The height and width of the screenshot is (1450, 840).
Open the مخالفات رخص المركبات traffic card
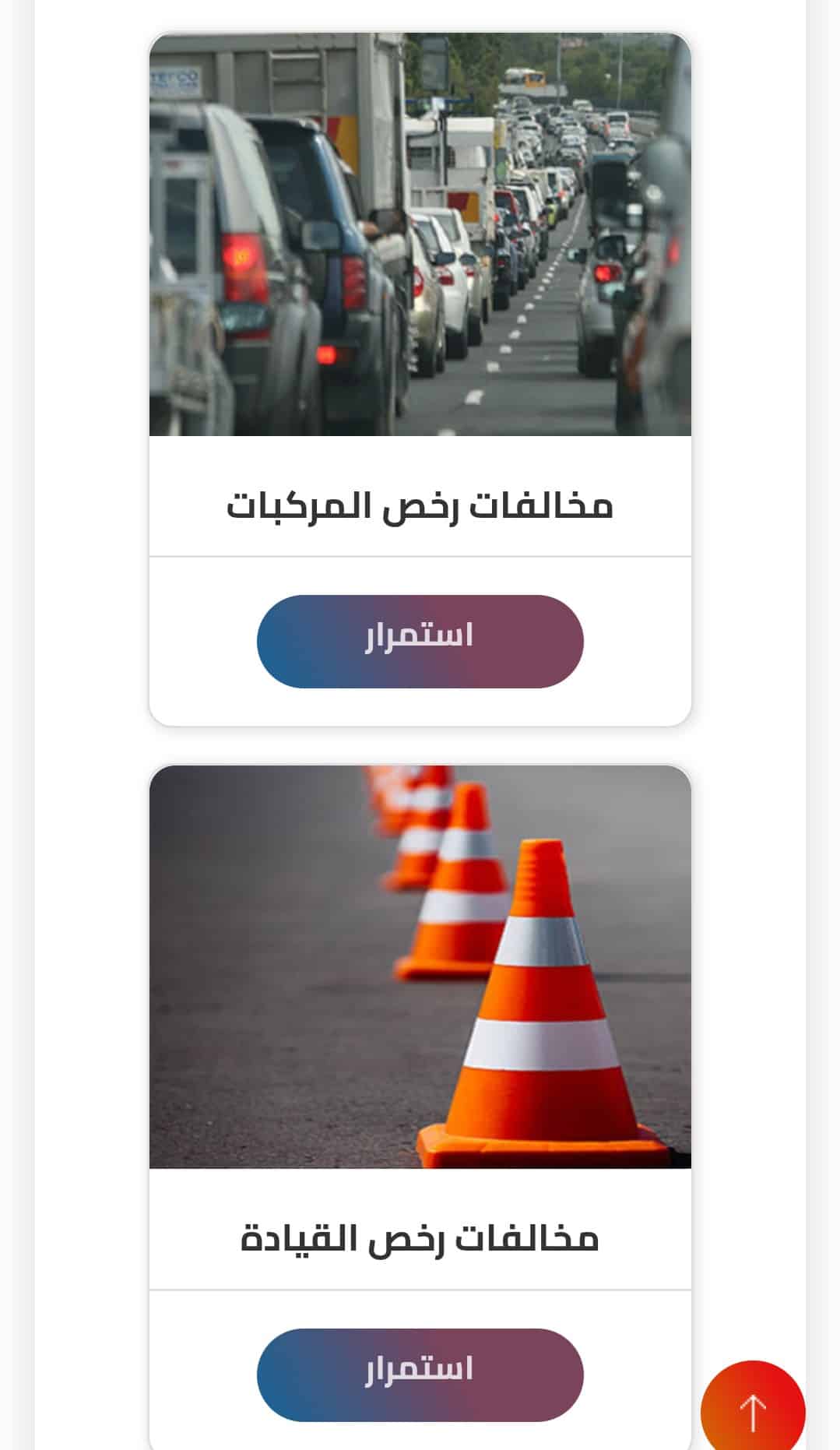point(420,234)
